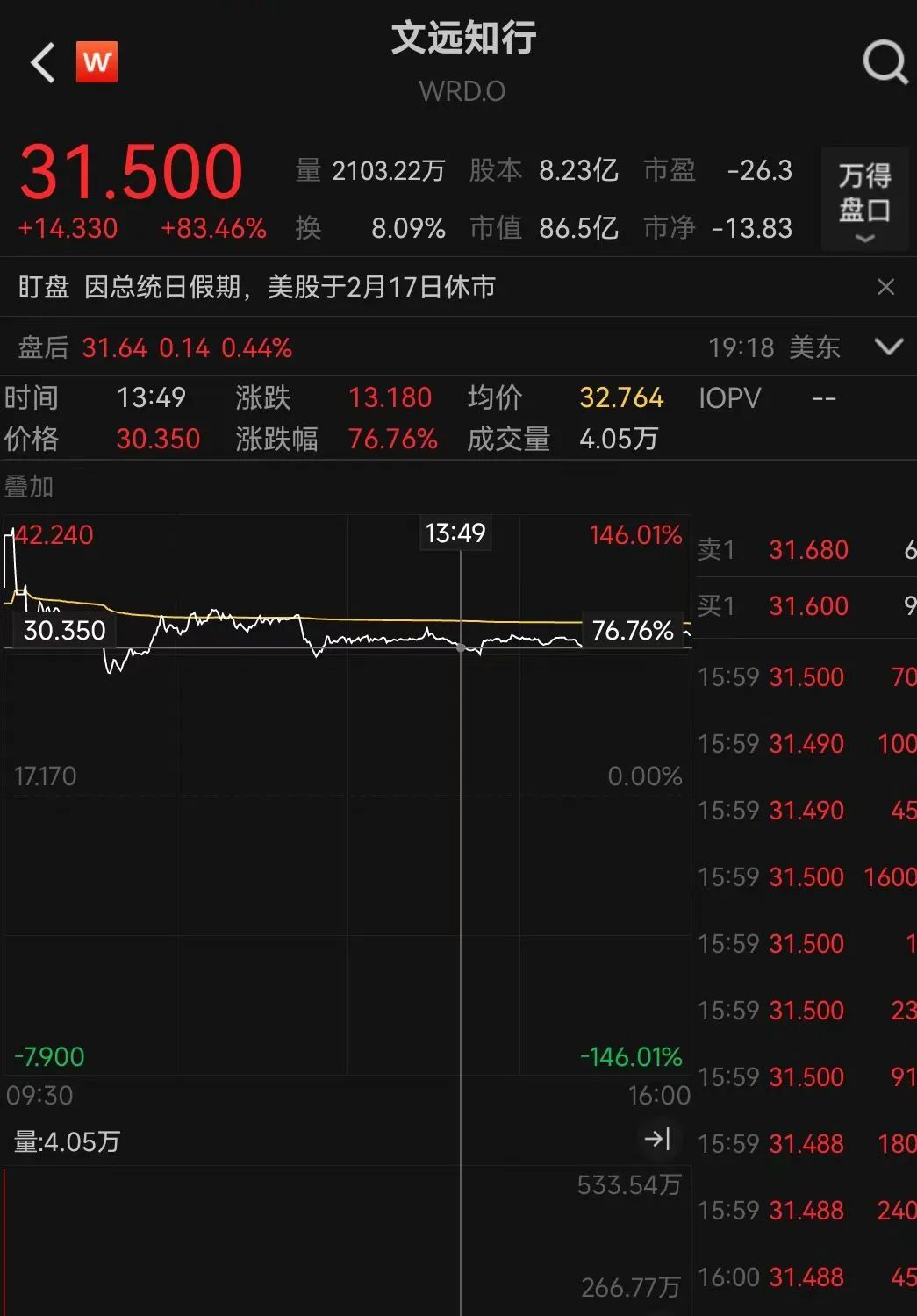
Task: Tap the arrow icon beside 量:4.05万
Action: 657,1140
